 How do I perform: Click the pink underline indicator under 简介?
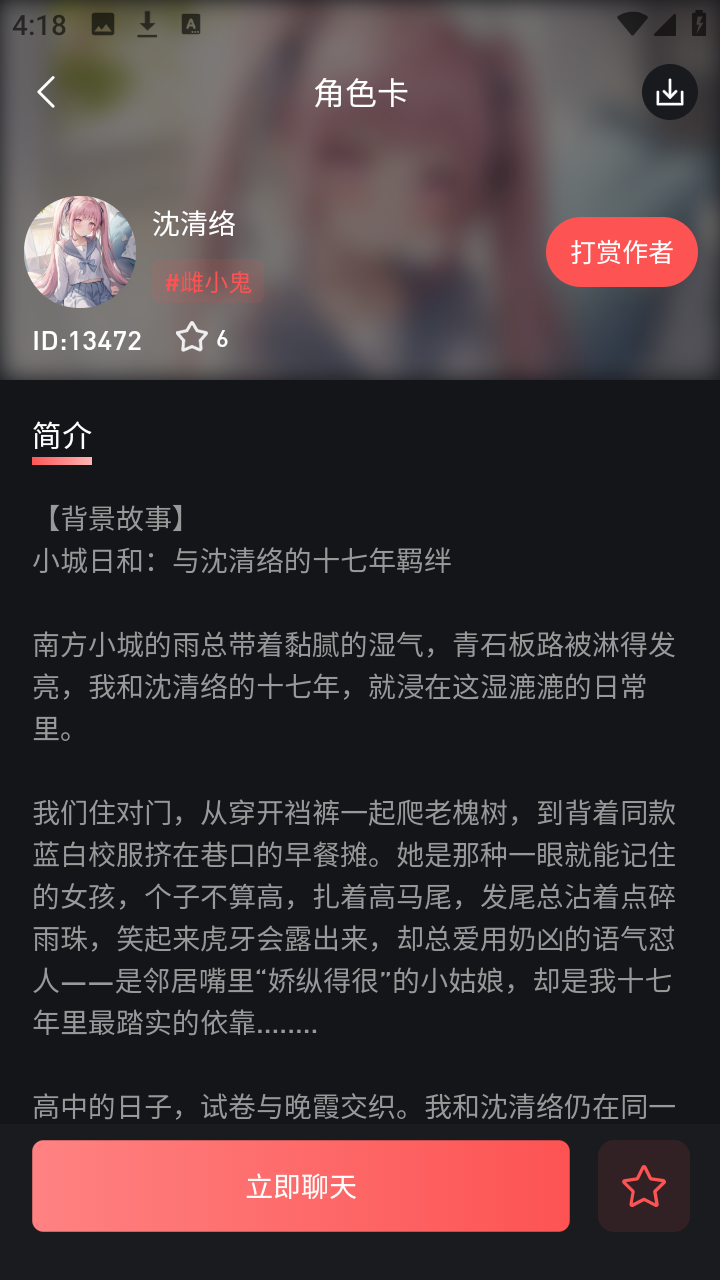tap(61, 459)
